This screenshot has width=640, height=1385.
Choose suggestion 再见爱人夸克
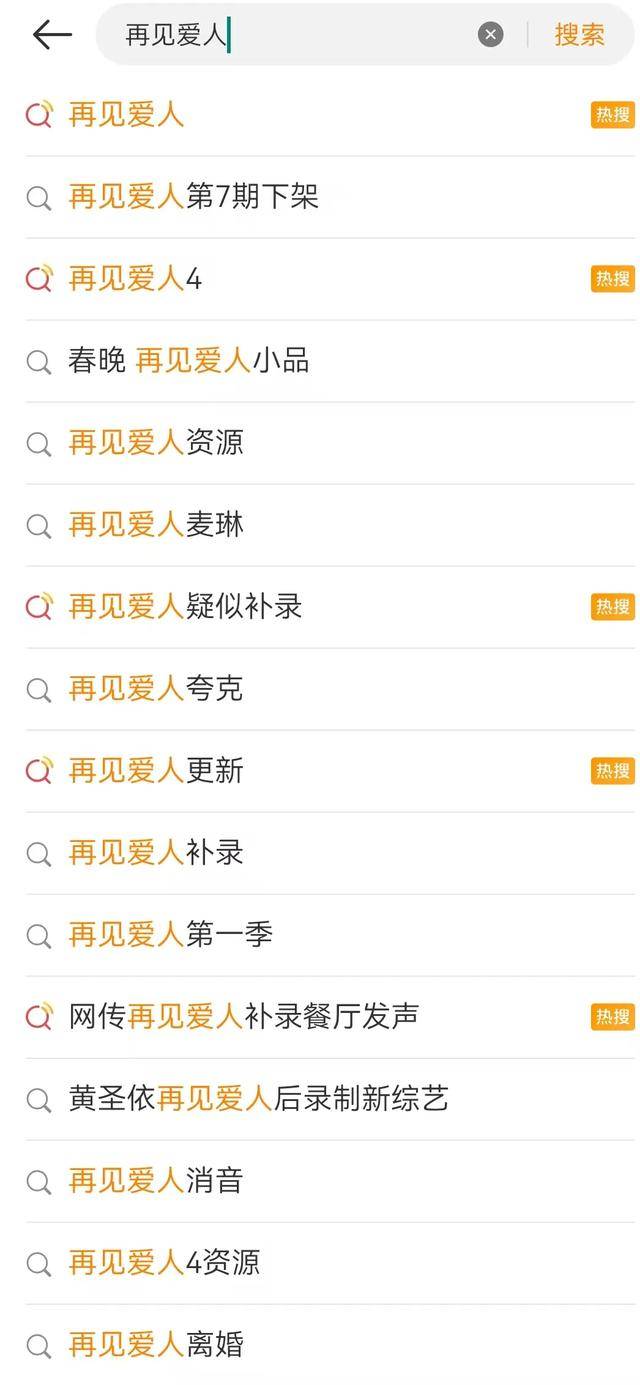(330, 689)
